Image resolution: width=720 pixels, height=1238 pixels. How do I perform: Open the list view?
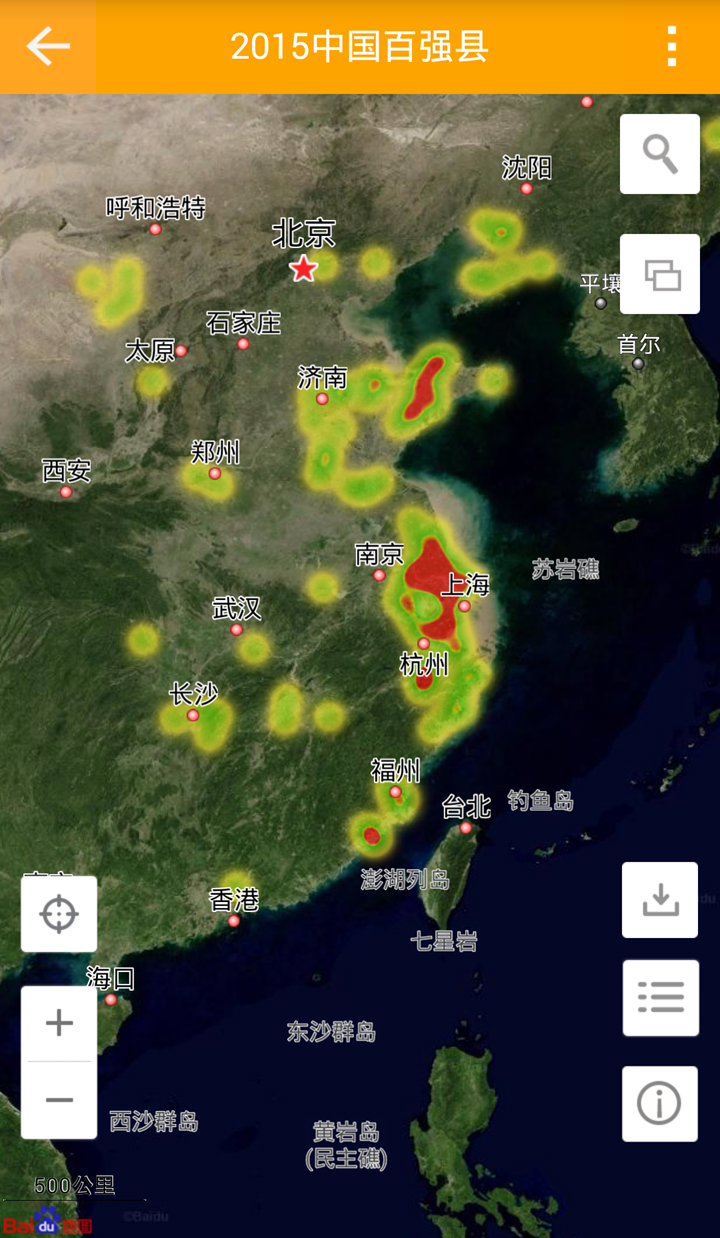pyautogui.click(x=660, y=998)
